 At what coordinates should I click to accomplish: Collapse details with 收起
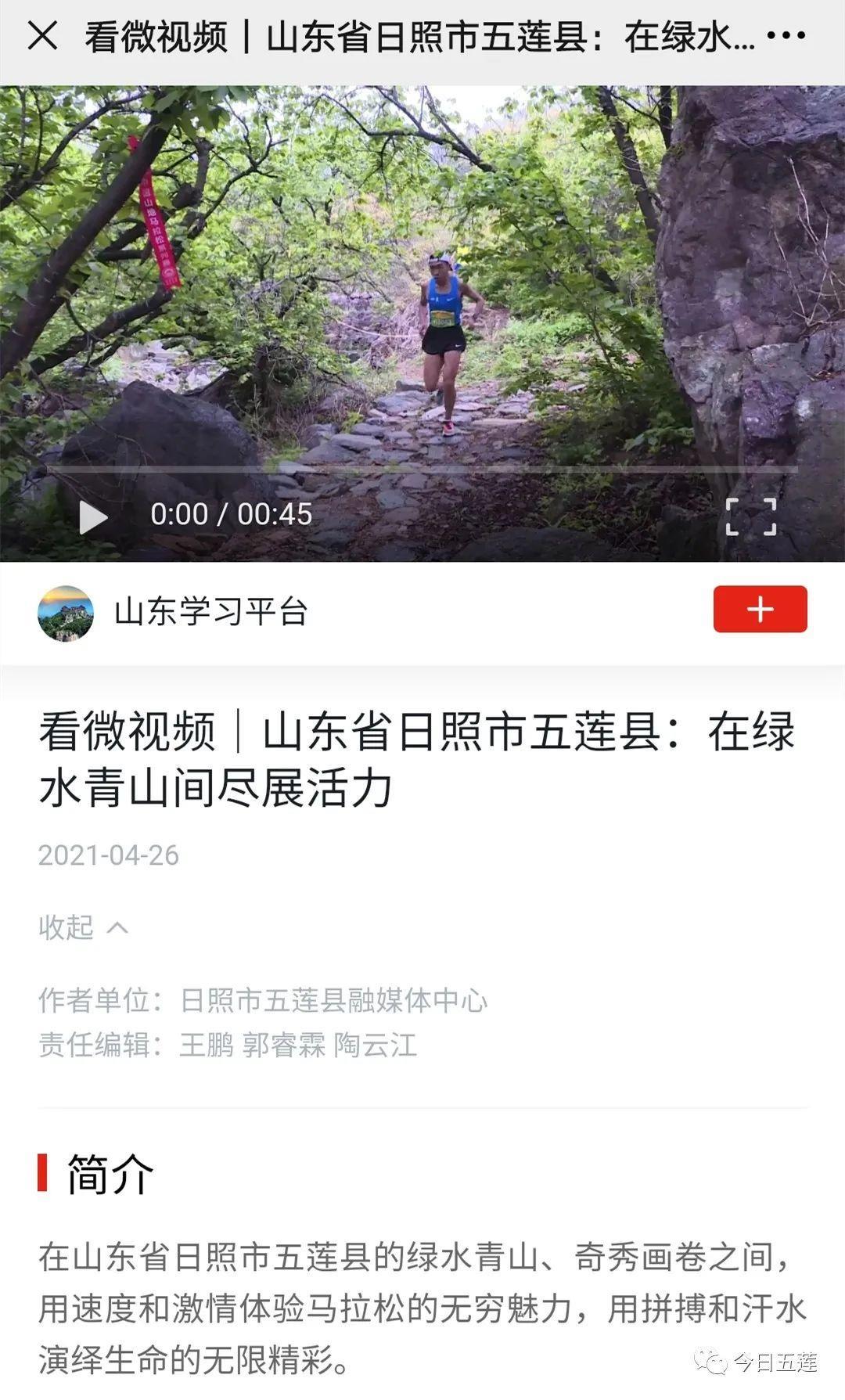[x=82, y=927]
